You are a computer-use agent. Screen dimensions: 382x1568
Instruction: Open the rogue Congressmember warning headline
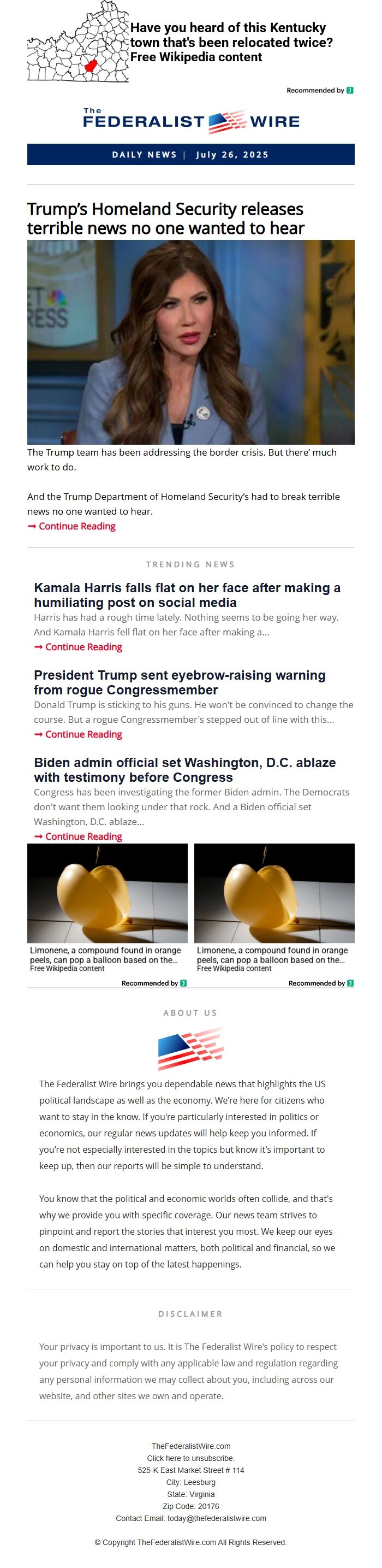click(x=180, y=683)
